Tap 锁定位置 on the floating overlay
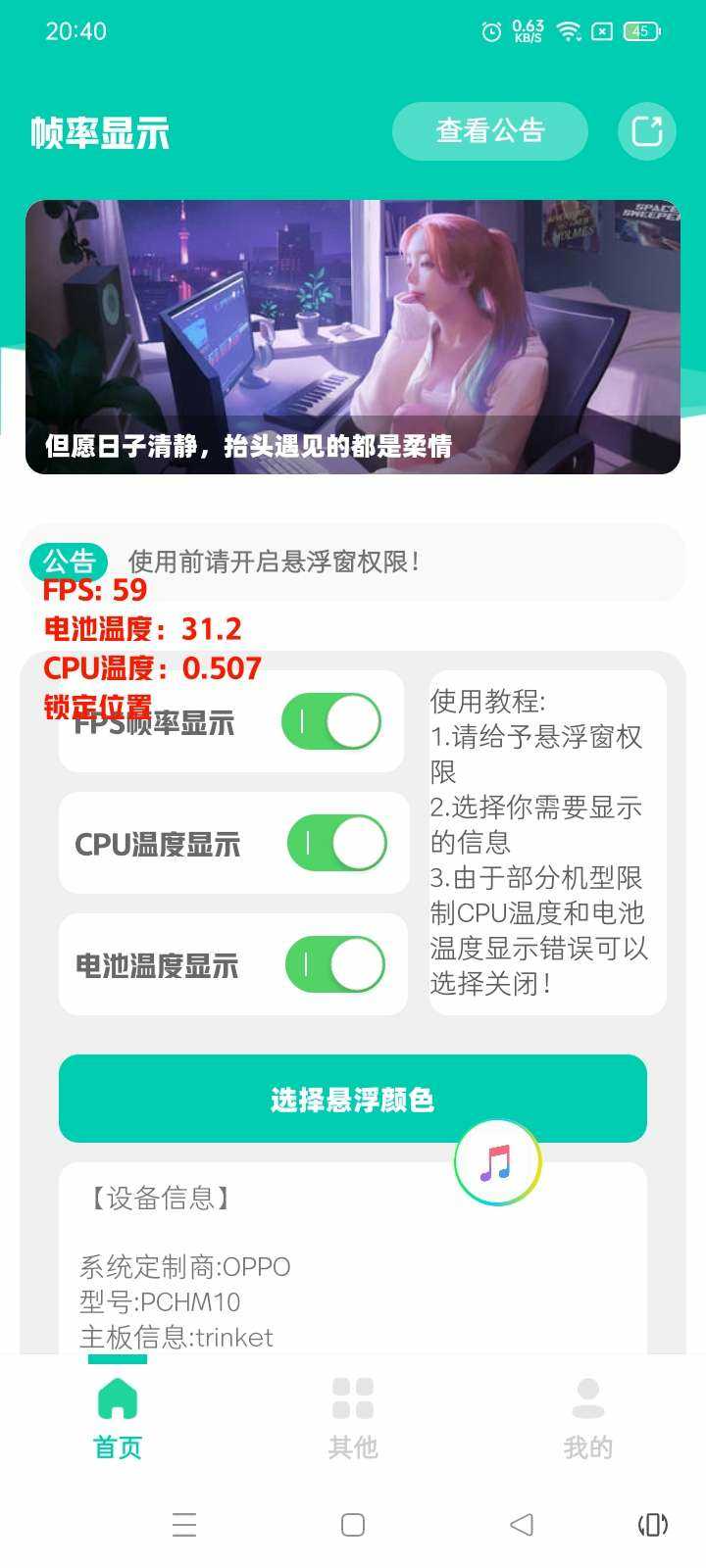706x1568 pixels. pos(97,707)
